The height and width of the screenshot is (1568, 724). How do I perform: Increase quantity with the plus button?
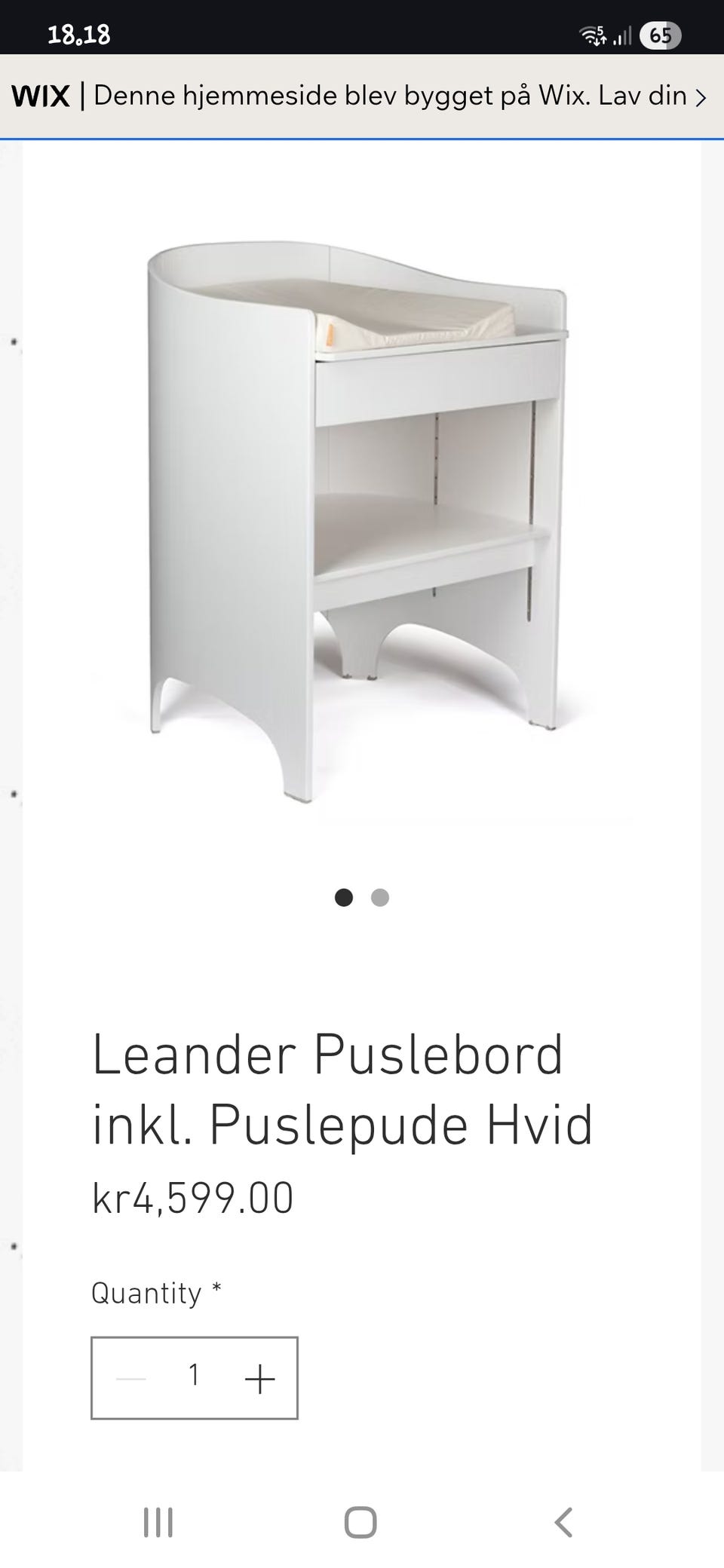tap(259, 1379)
